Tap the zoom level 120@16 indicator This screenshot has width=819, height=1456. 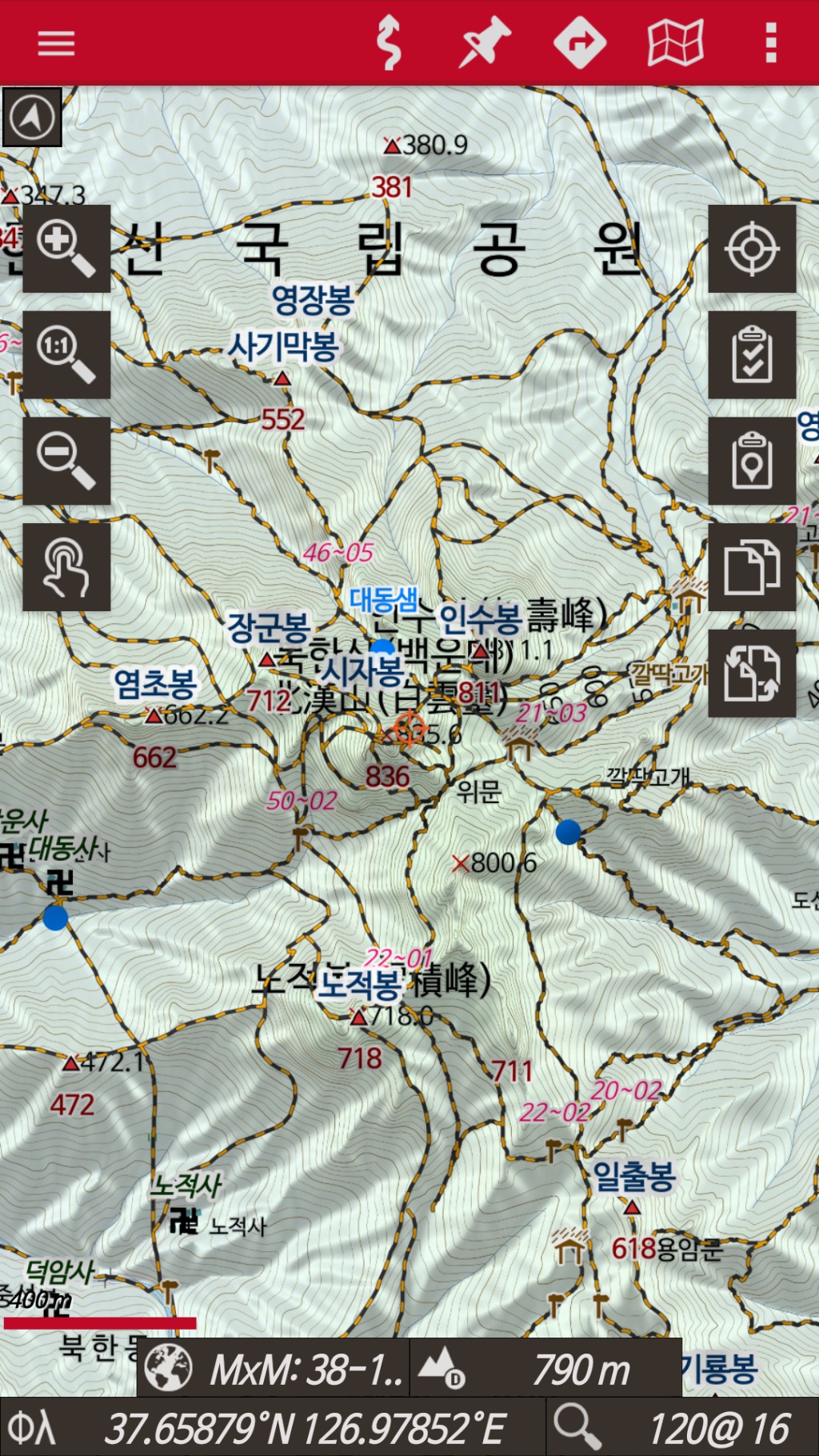(682, 1427)
